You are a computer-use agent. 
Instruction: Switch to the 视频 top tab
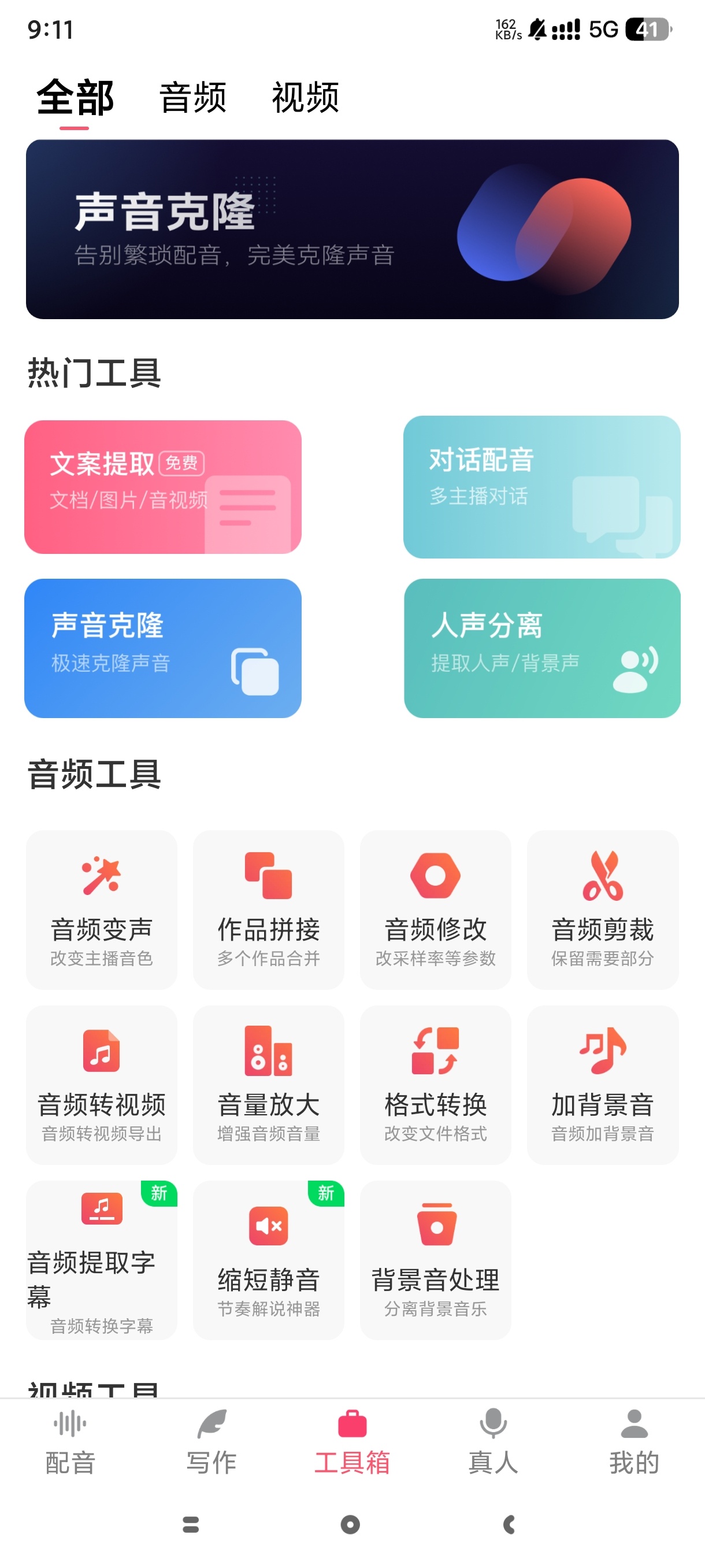(x=305, y=97)
